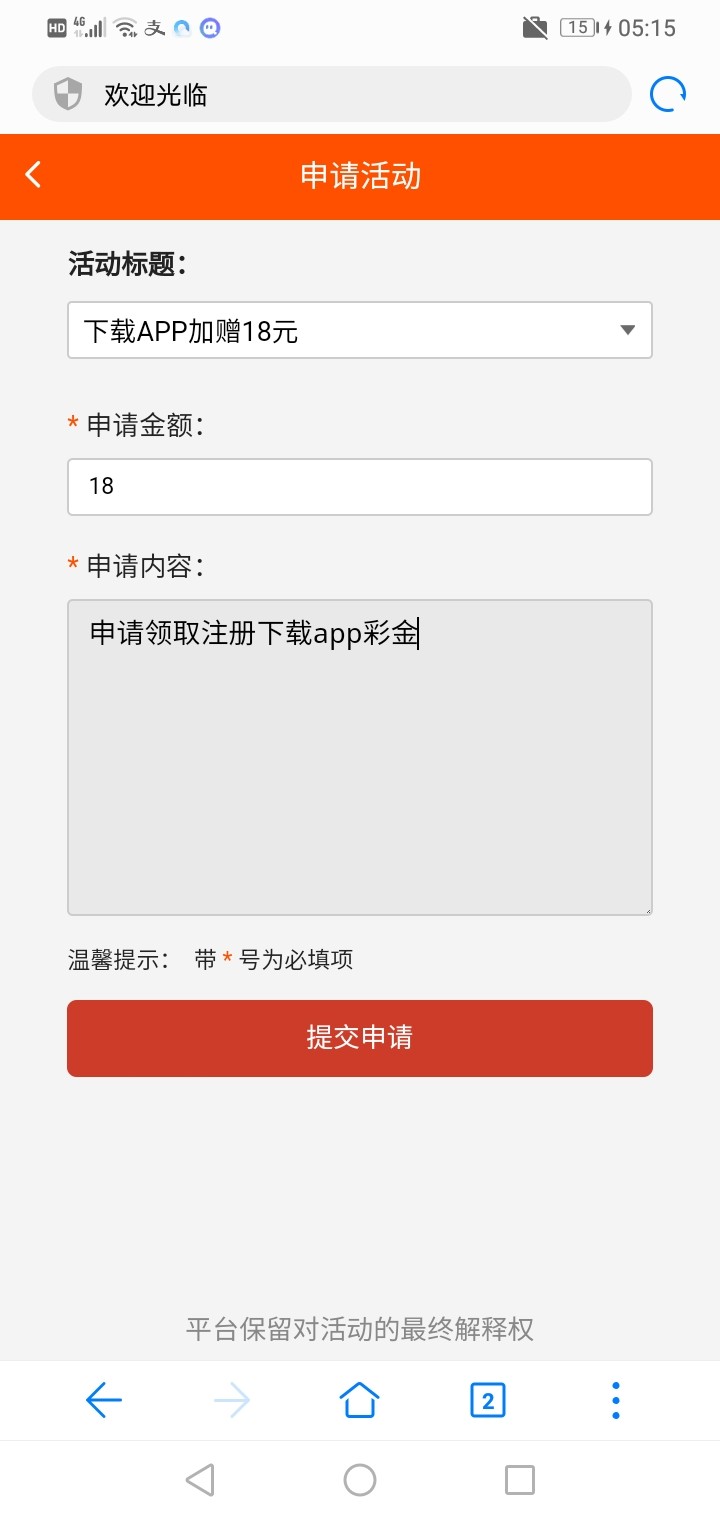Open the tab switcher showing 2 tabs

488,1400
